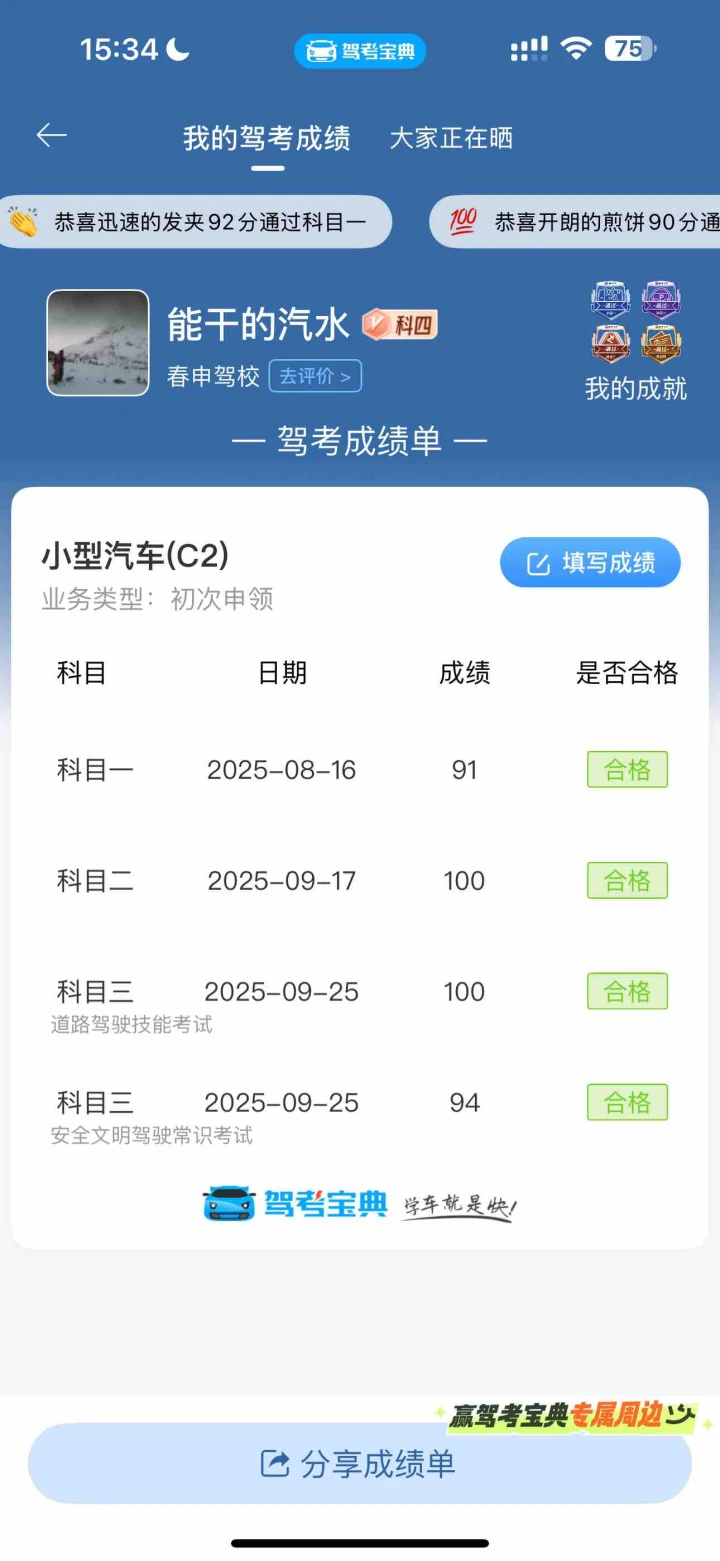Open the 恭喜迅速的发夹 92分 announcement
Image resolution: width=720 pixels, height=1561 pixels.
[x=196, y=222]
